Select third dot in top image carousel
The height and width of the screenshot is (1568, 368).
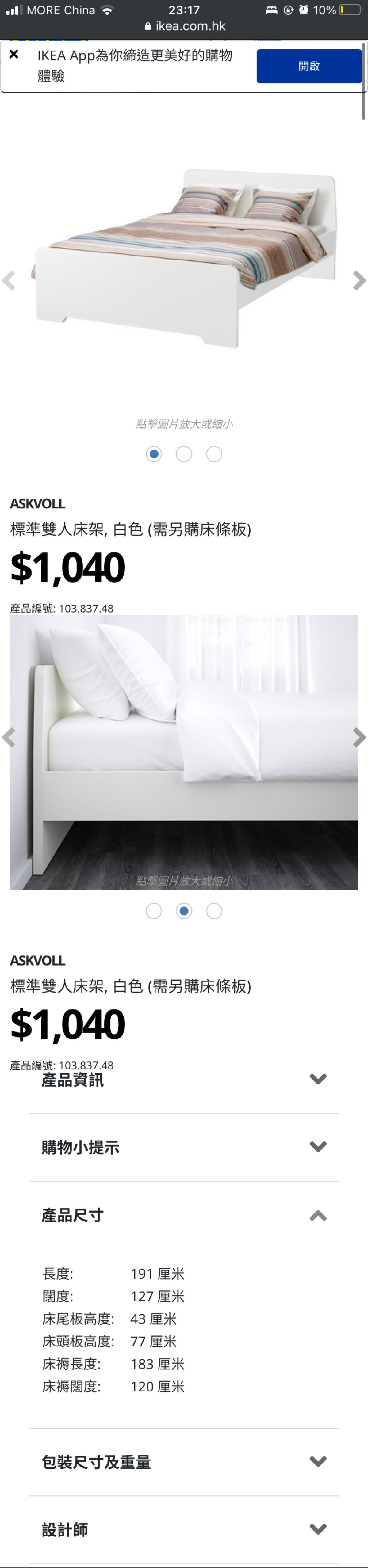tap(214, 454)
